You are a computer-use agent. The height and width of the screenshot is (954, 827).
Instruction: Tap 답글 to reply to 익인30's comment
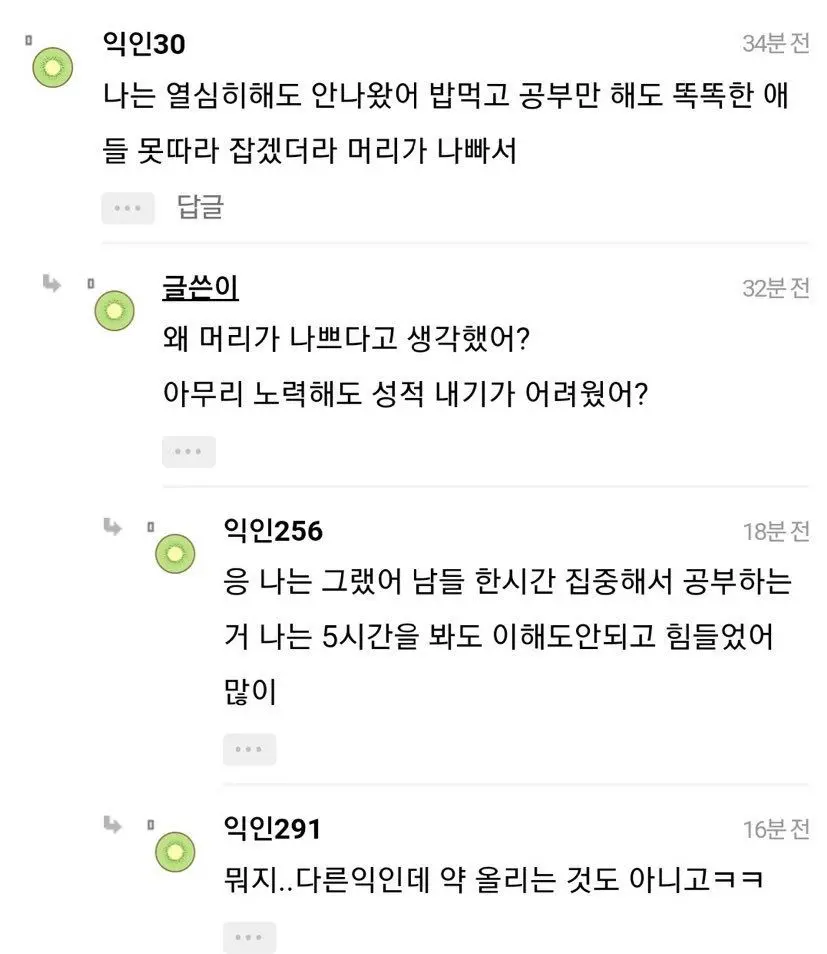point(200,207)
